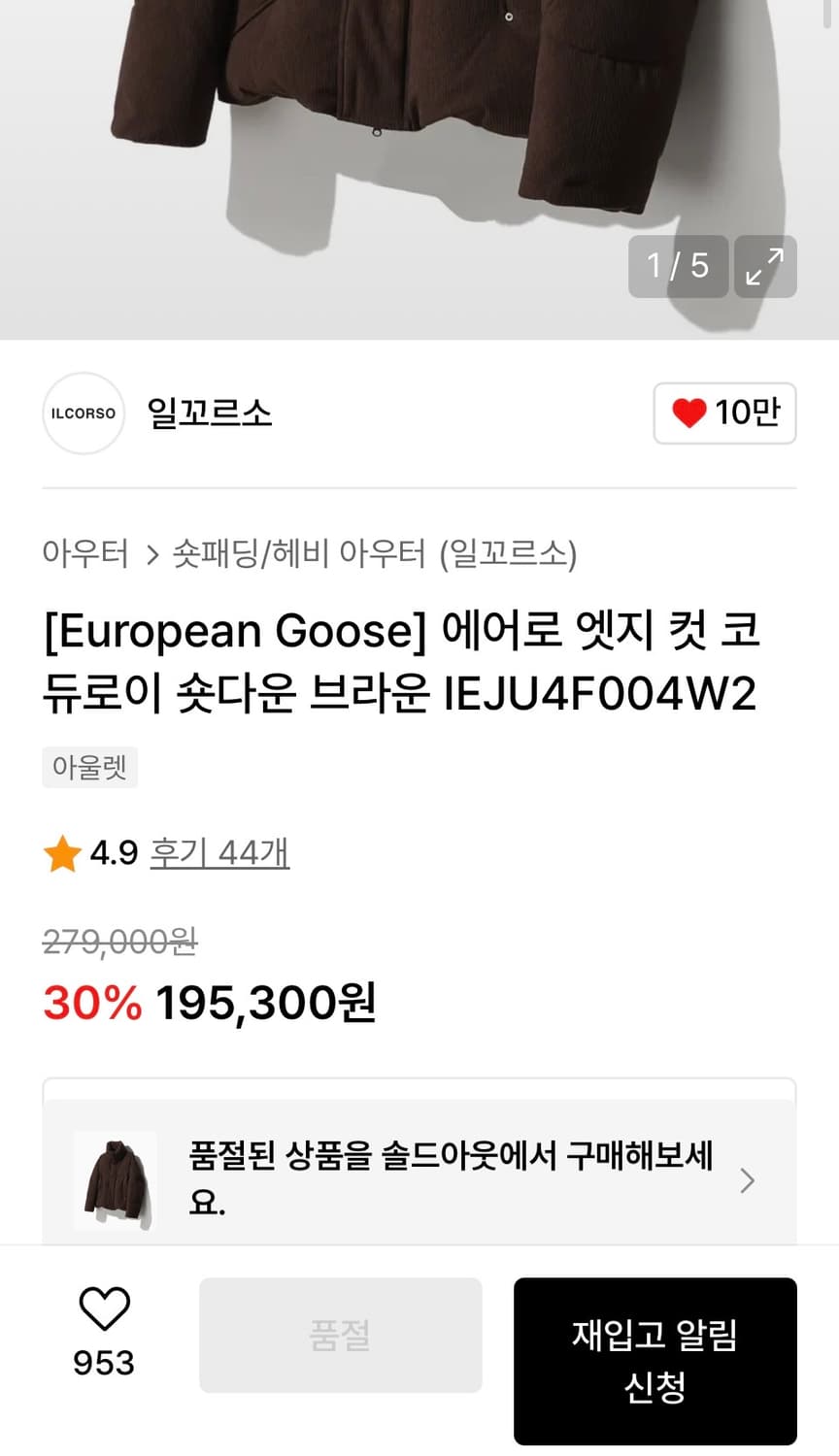Screen dimensions: 839x1456
Task: Expand the 솔드아웃 purchase banner via its chevron
Action: pos(746,1180)
